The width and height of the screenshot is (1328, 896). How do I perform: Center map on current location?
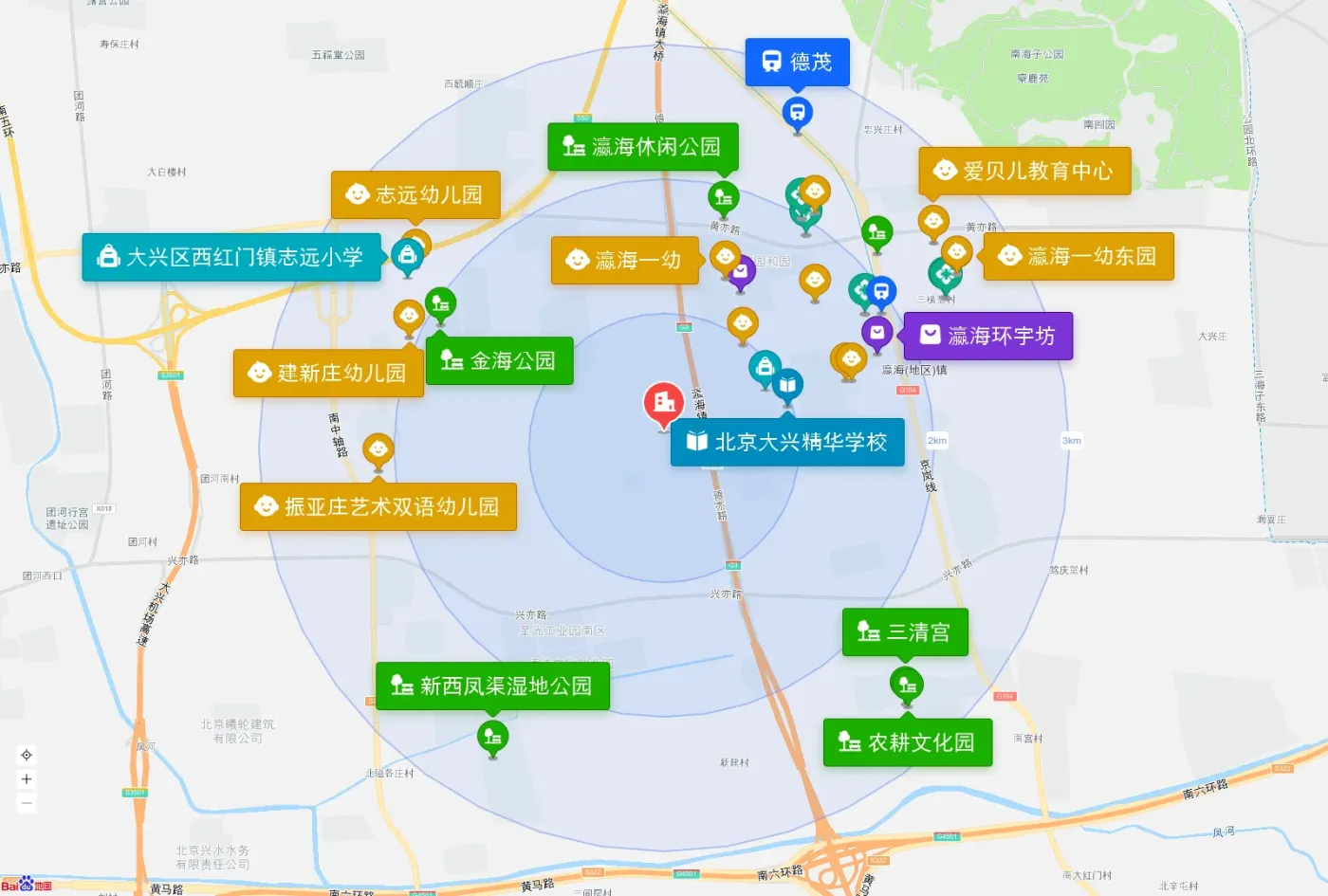(27, 756)
